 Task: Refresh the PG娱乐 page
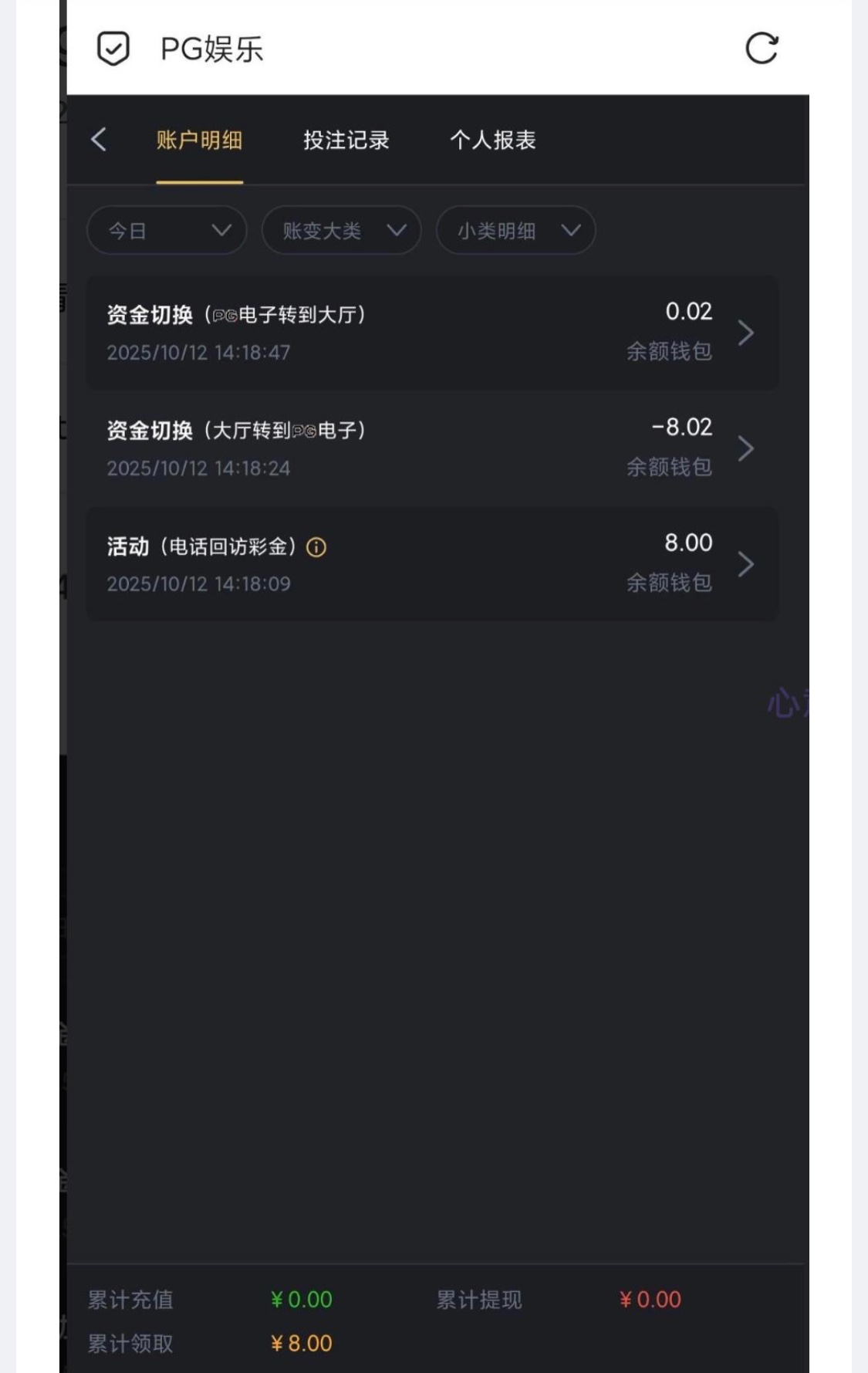tap(761, 49)
